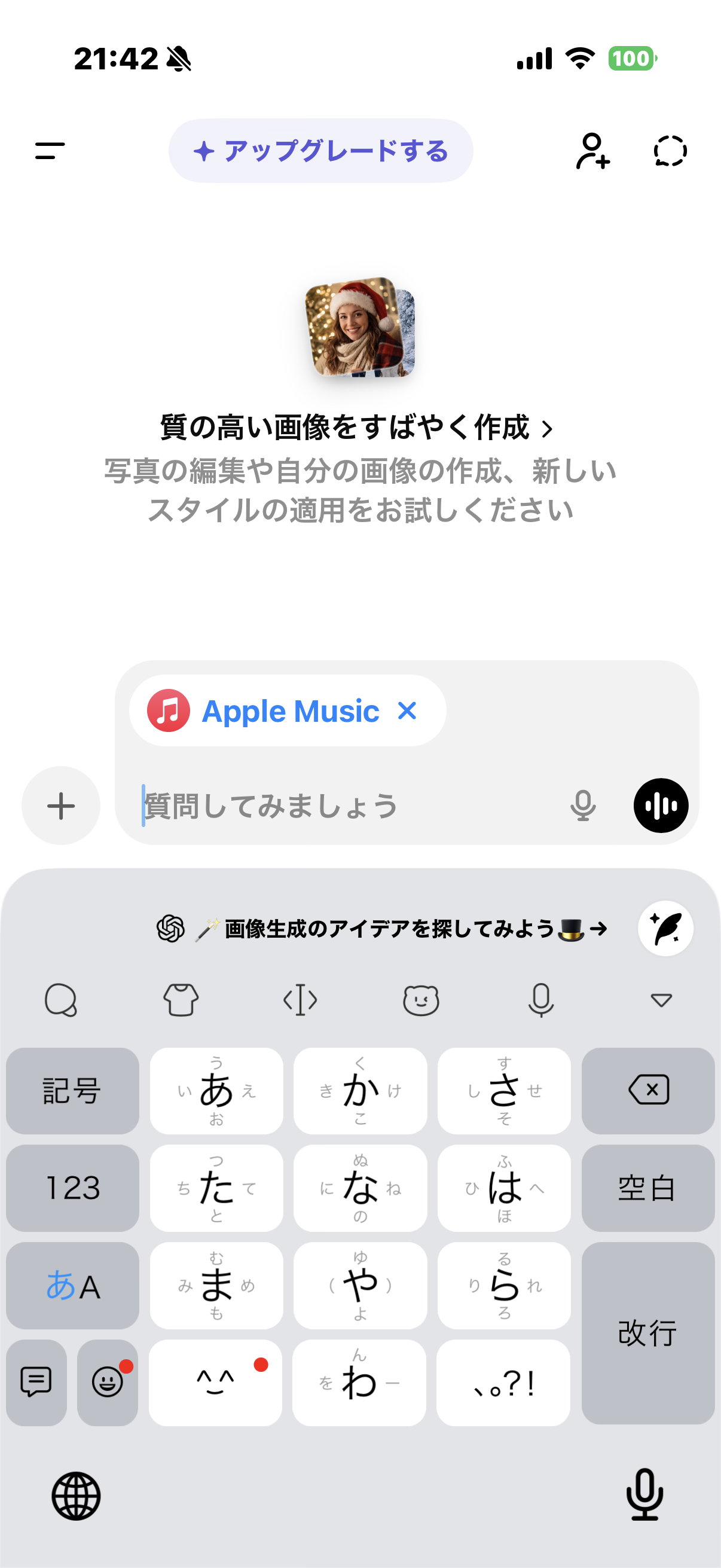Launch voice mode with the black waveform button
721x1568 pixels.
661,806
